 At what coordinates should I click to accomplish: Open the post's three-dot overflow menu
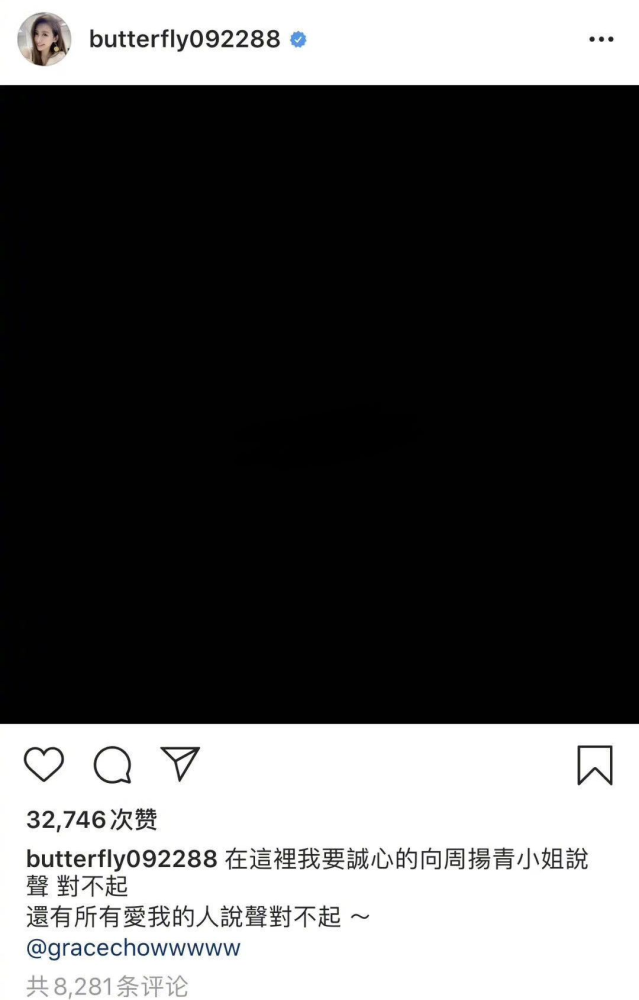[x=600, y=40]
